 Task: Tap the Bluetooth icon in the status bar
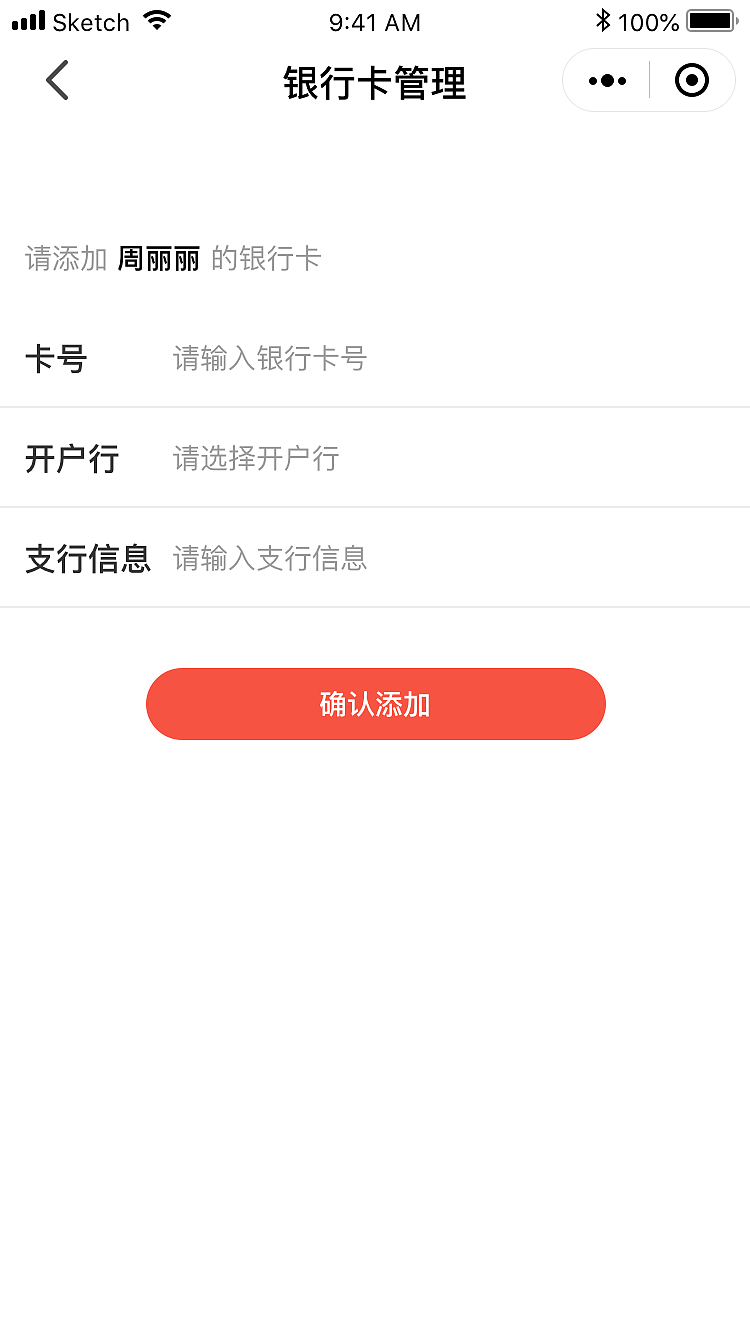(604, 18)
